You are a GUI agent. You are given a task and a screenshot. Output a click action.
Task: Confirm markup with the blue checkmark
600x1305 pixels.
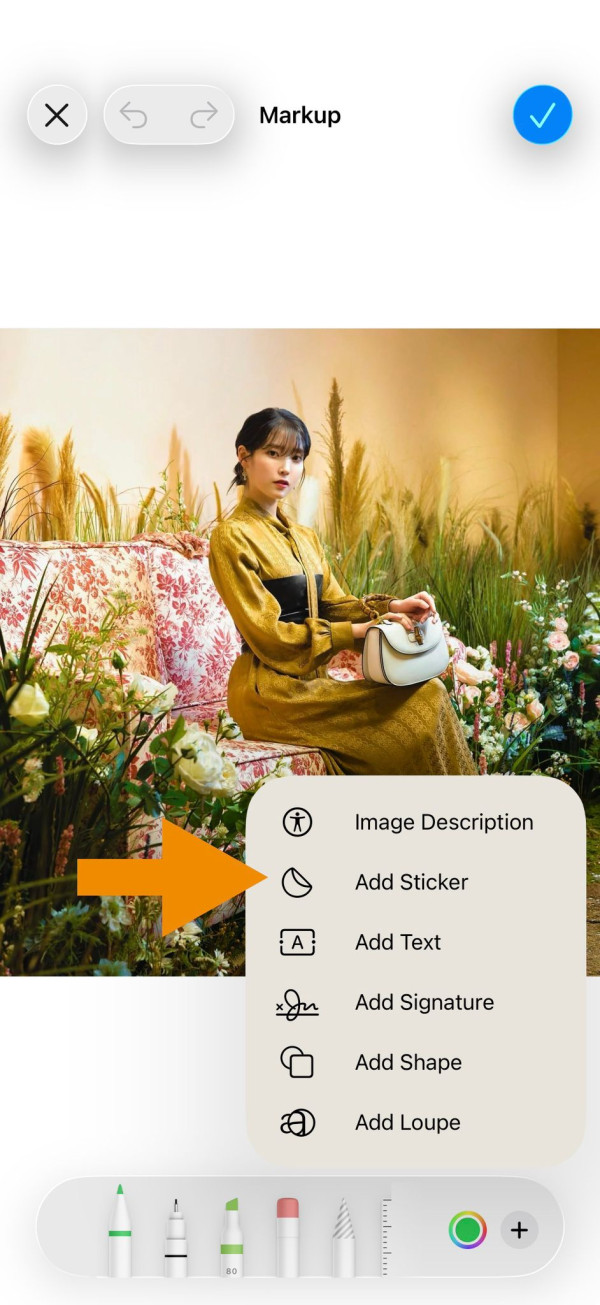[542, 115]
